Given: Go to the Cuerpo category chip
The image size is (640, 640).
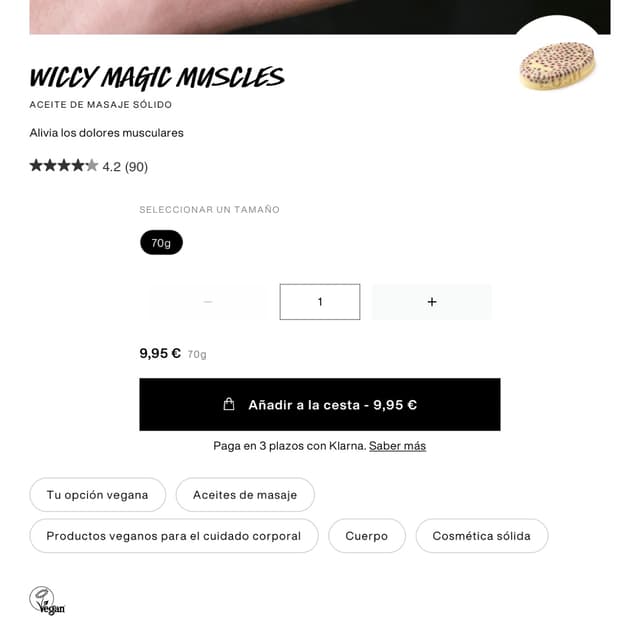Looking at the screenshot, I should (366, 536).
